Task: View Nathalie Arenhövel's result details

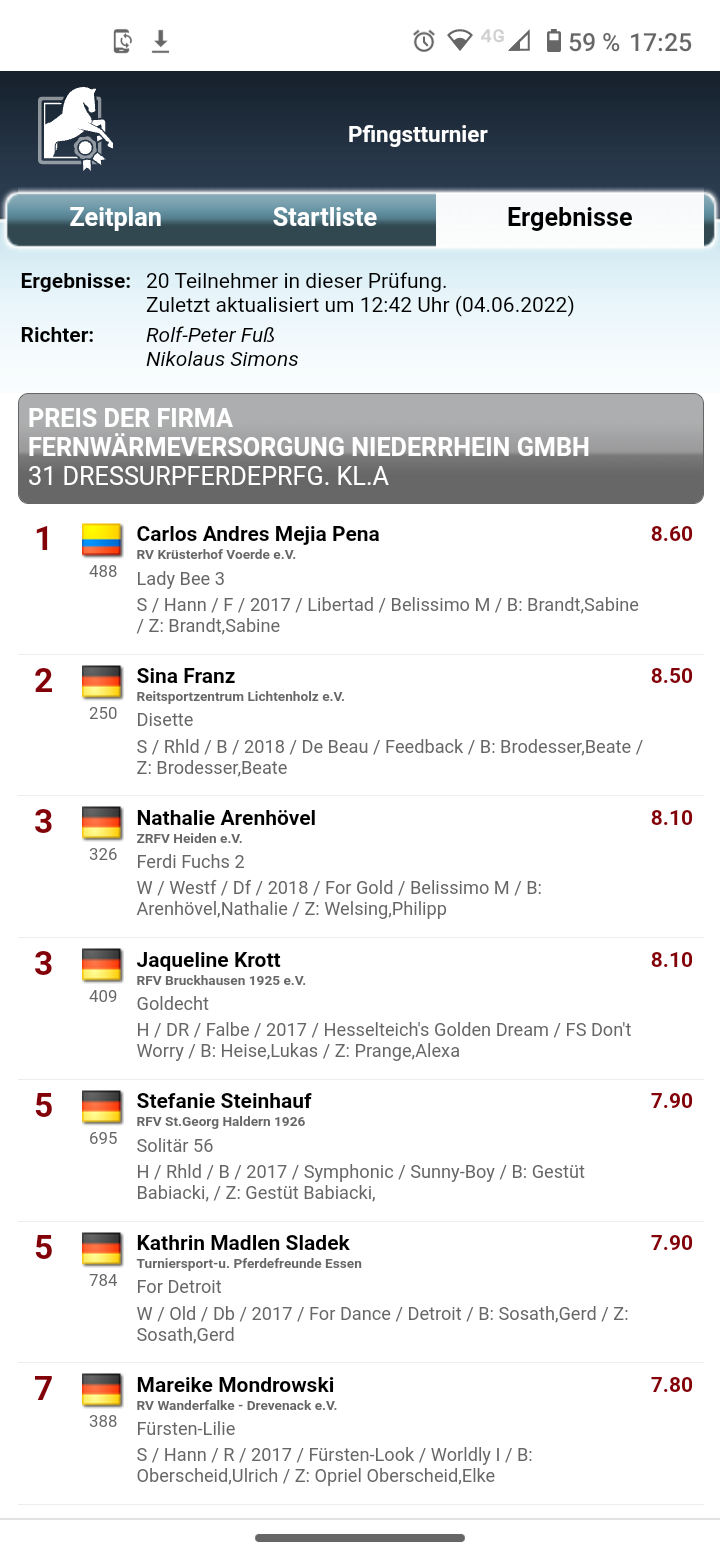Action: pyautogui.click(x=360, y=867)
